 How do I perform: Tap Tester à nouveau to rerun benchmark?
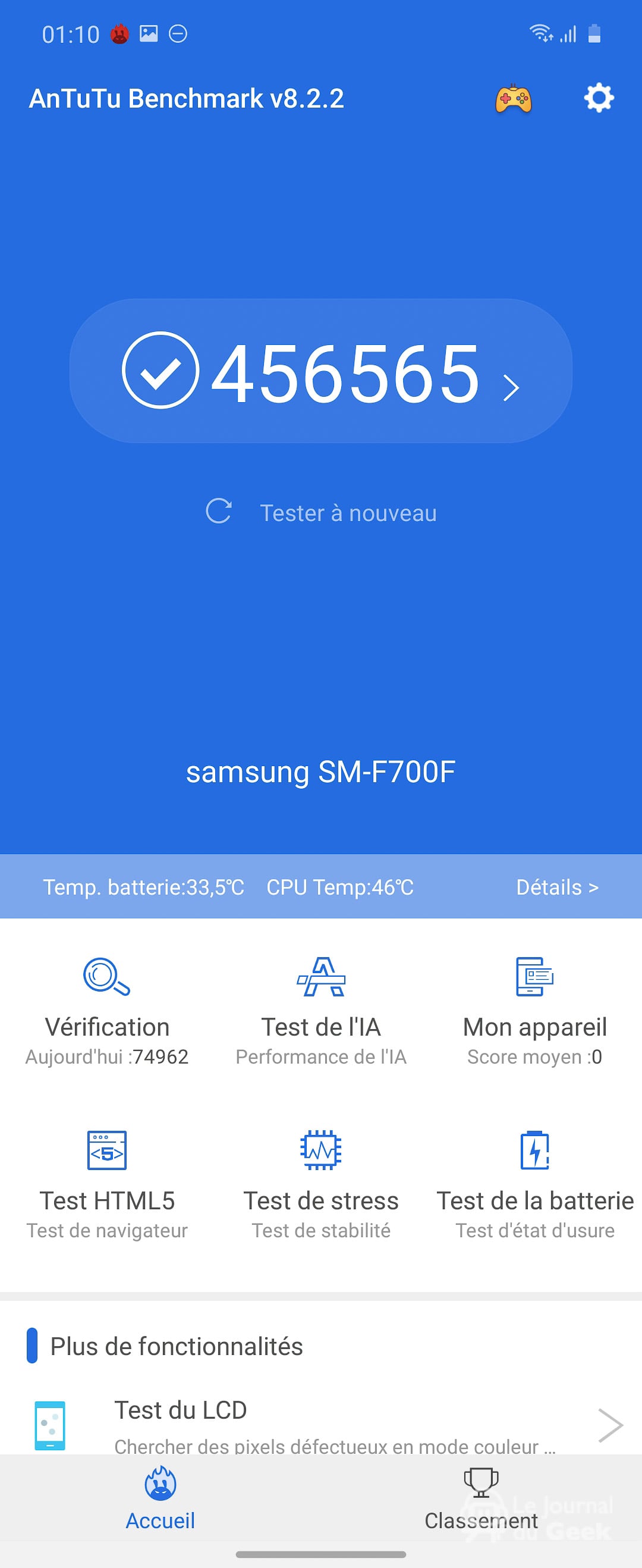coord(322,513)
